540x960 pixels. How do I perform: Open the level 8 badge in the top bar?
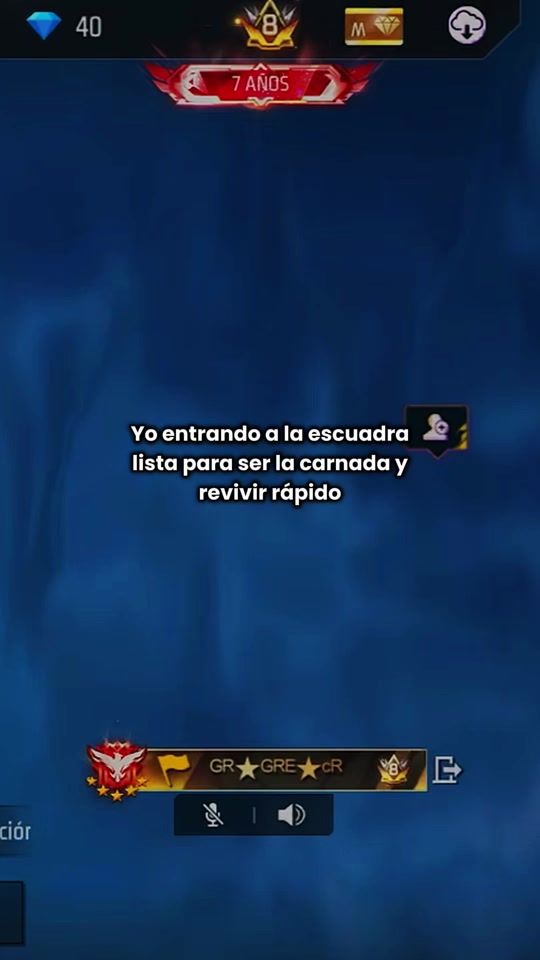tap(270, 26)
